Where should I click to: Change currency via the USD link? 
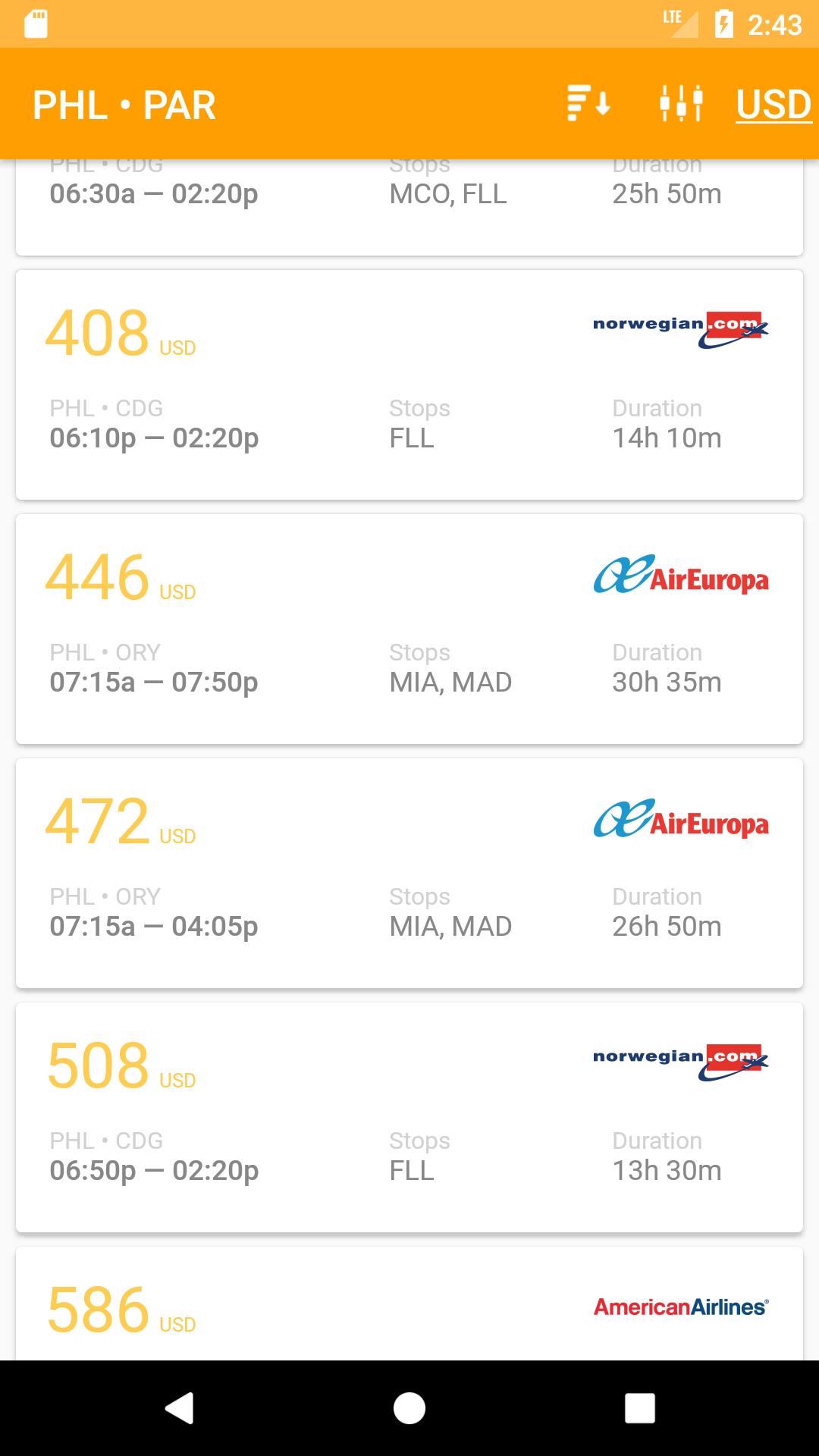[x=773, y=104]
